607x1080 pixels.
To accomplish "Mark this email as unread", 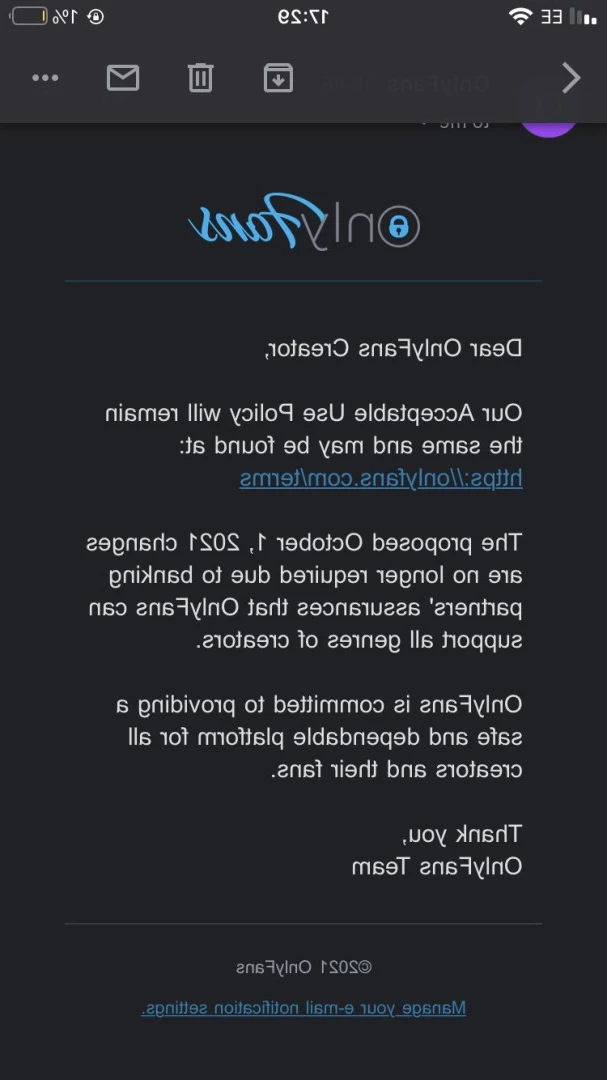I will 123,78.
